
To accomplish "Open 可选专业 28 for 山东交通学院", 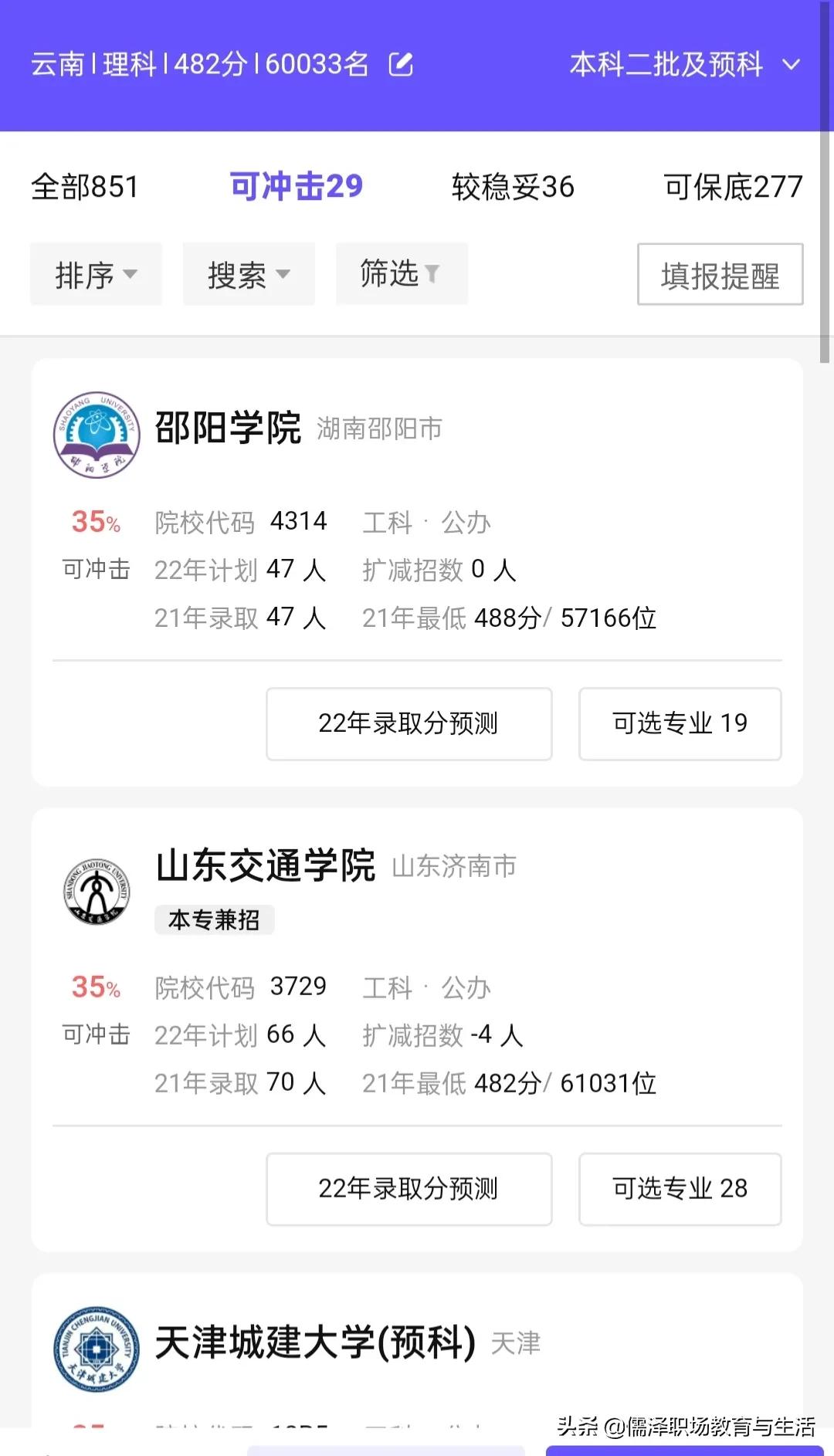I will click(680, 1189).
